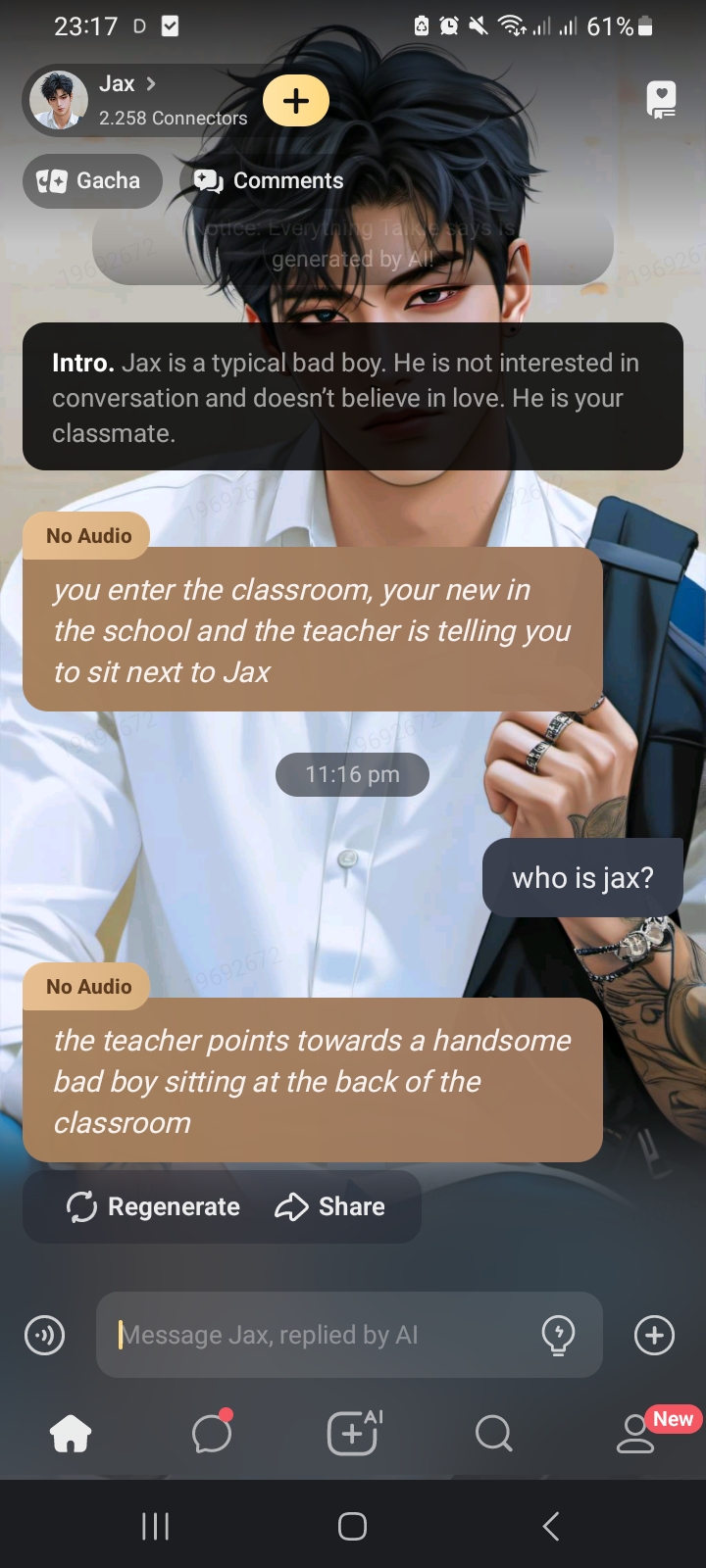
Task: Go back using the system back button
Action: pyautogui.click(x=551, y=1526)
